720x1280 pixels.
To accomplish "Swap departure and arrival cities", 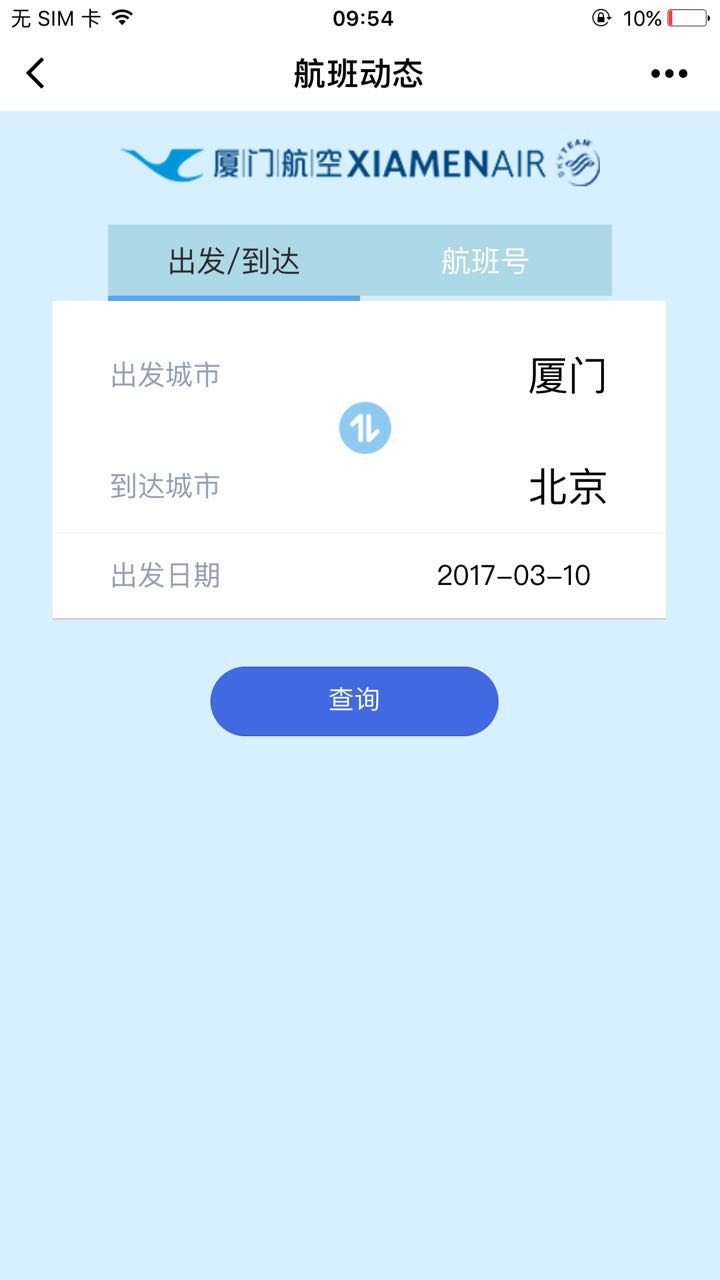I will click(365, 429).
